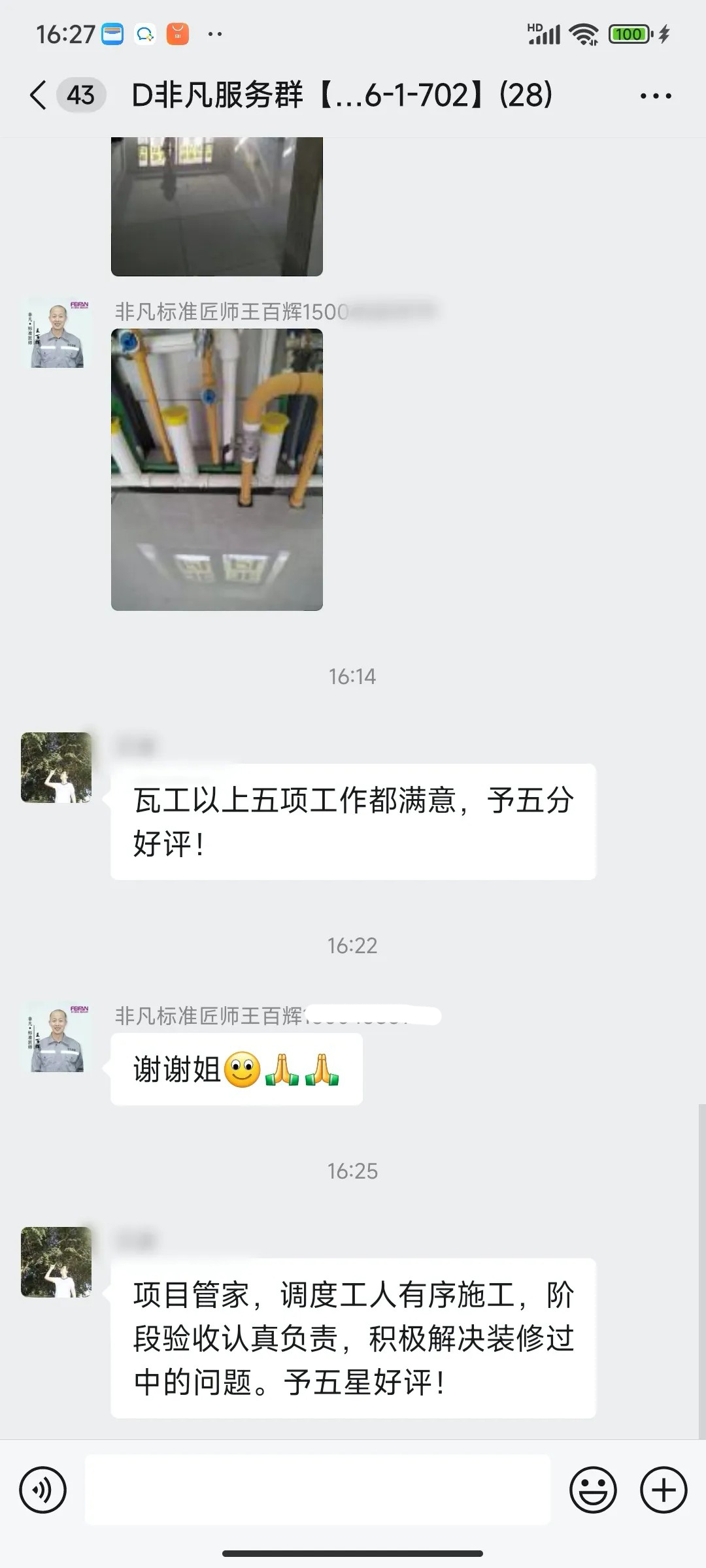Open the group chat overflow menu

655,96
